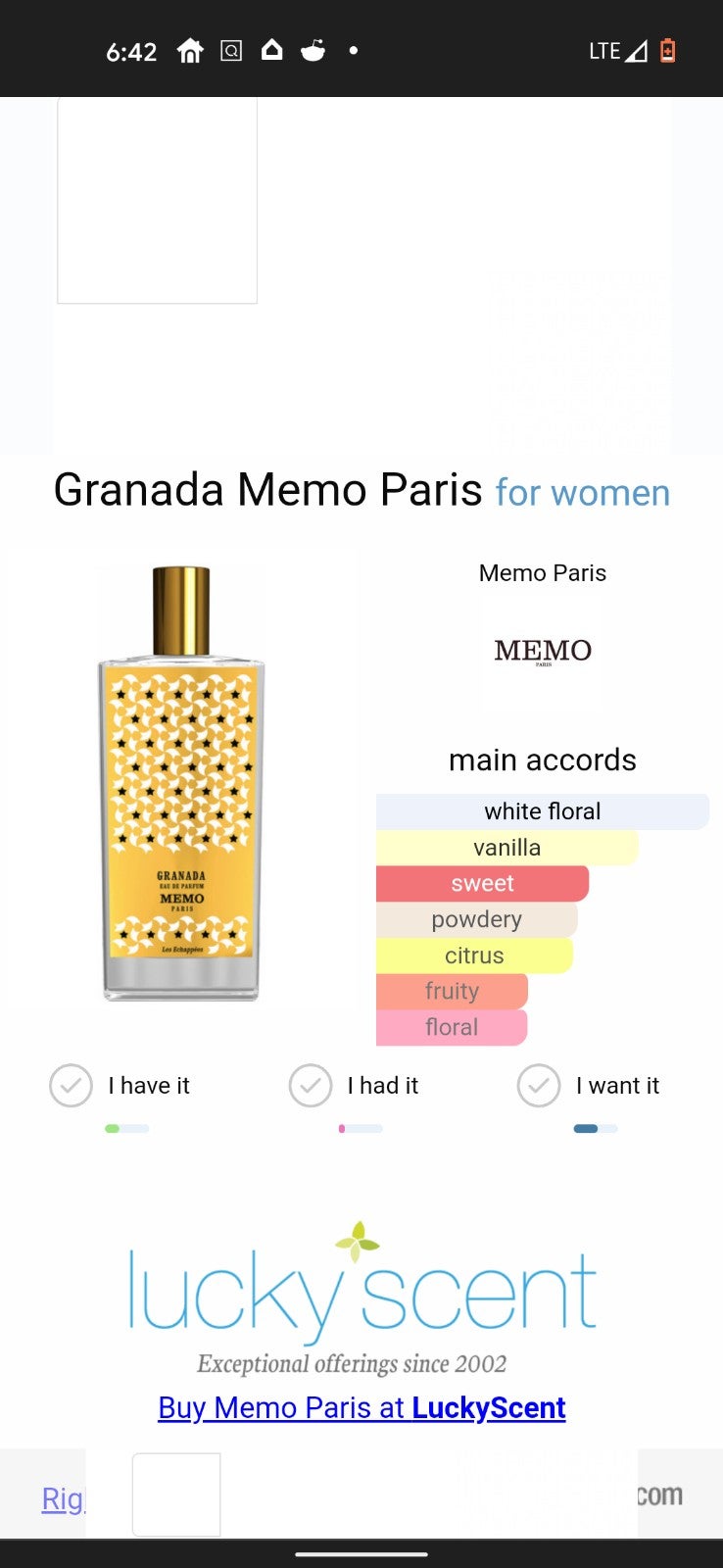Open the LuckyScent banner
723x1568 pixels.
[x=361, y=1298]
